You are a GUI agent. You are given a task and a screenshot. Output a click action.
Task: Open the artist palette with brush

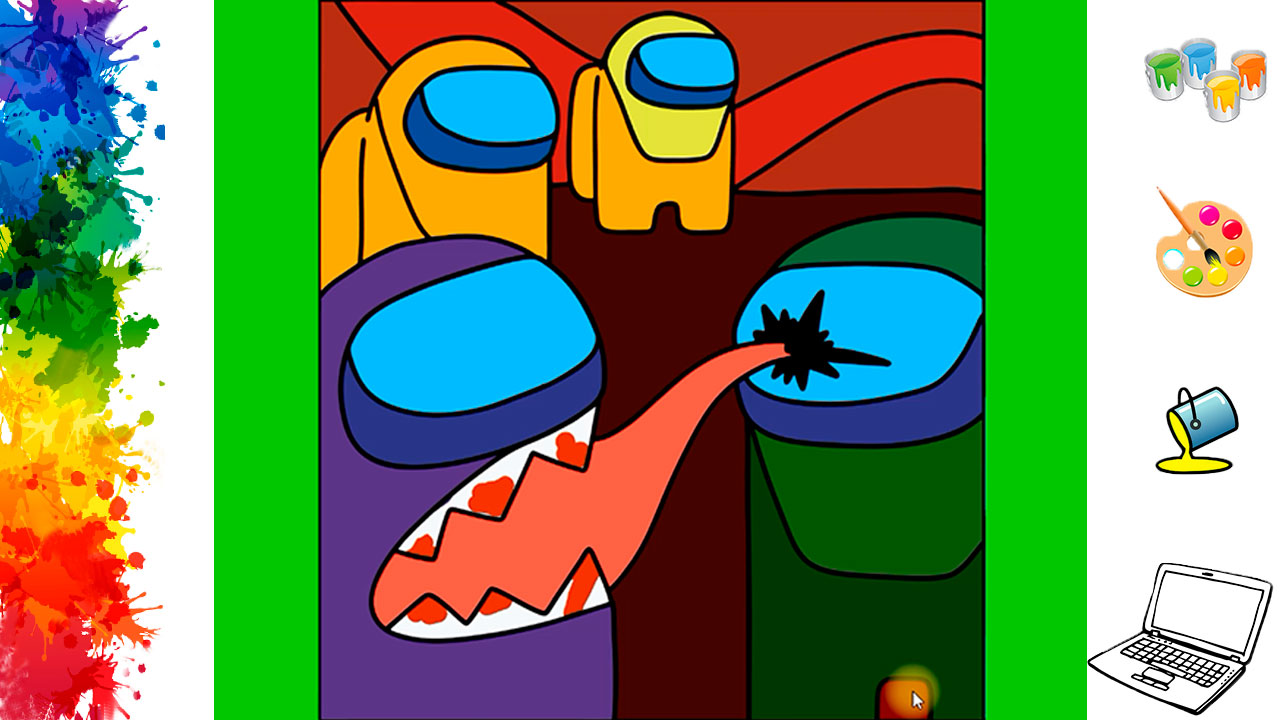[x=1203, y=243]
